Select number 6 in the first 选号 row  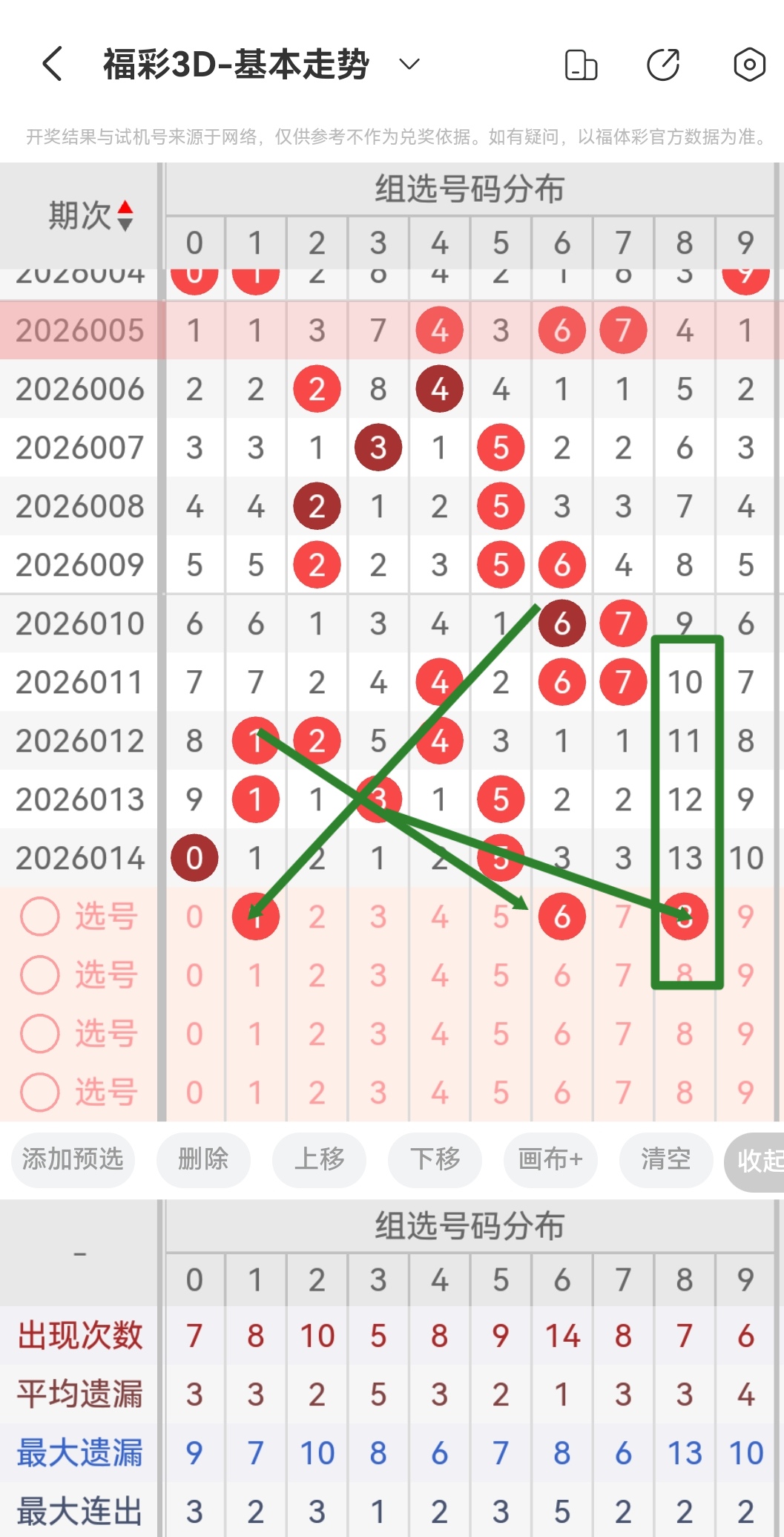tap(562, 917)
